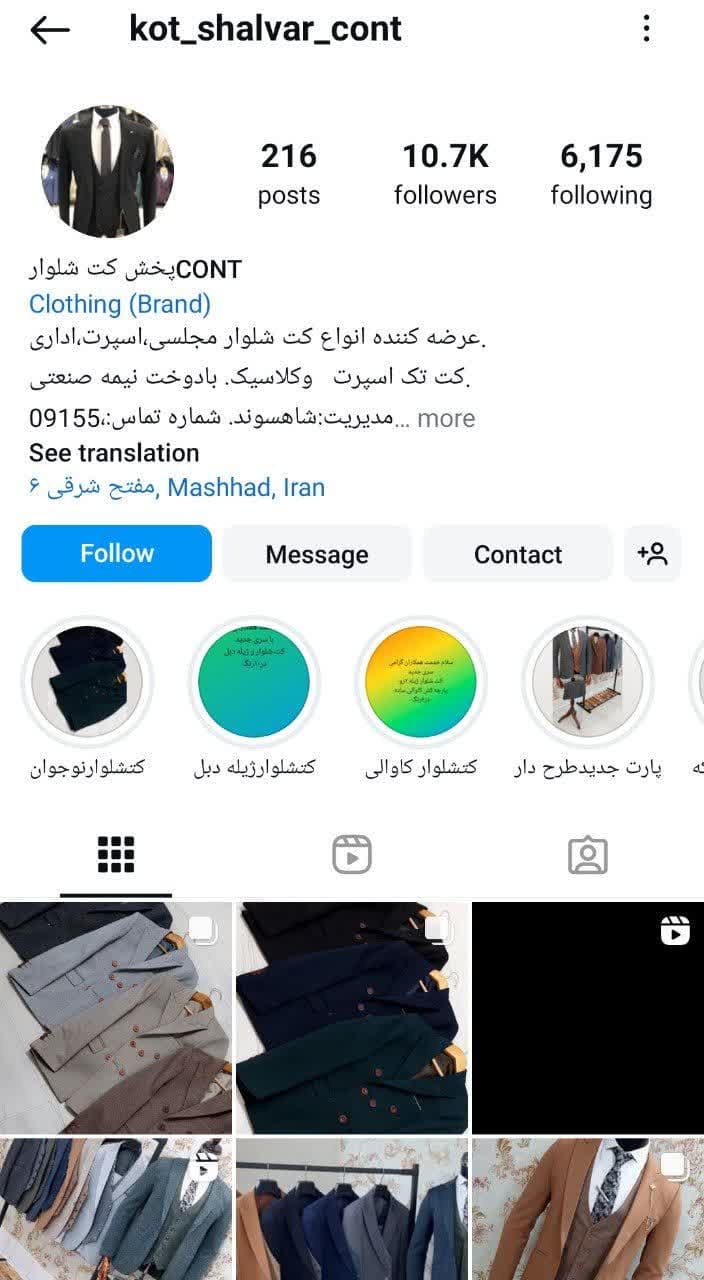Tap See translation under the bio
The height and width of the screenshot is (1280, 704).
pyautogui.click(x=114, y=453)
